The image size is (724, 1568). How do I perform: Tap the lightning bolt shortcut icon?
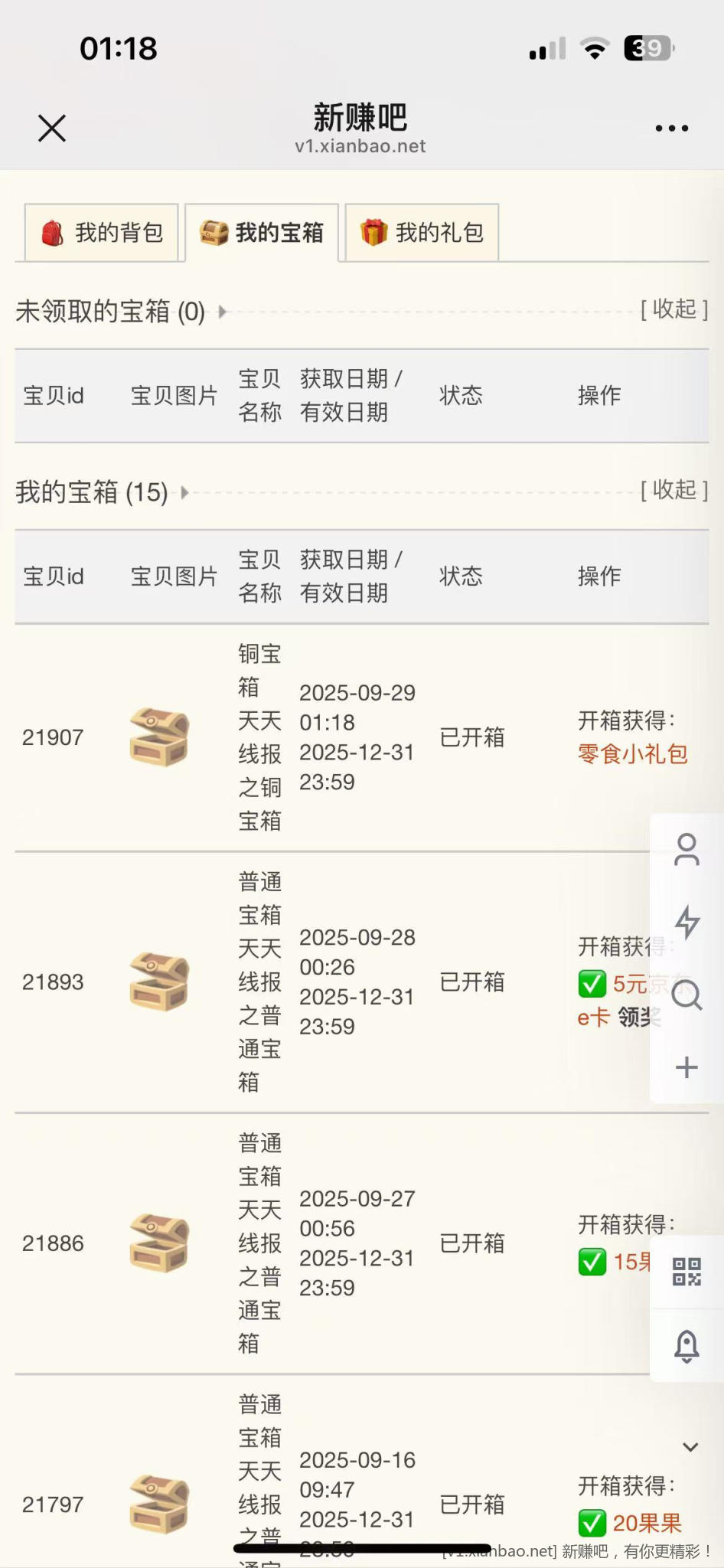(686, 922)
